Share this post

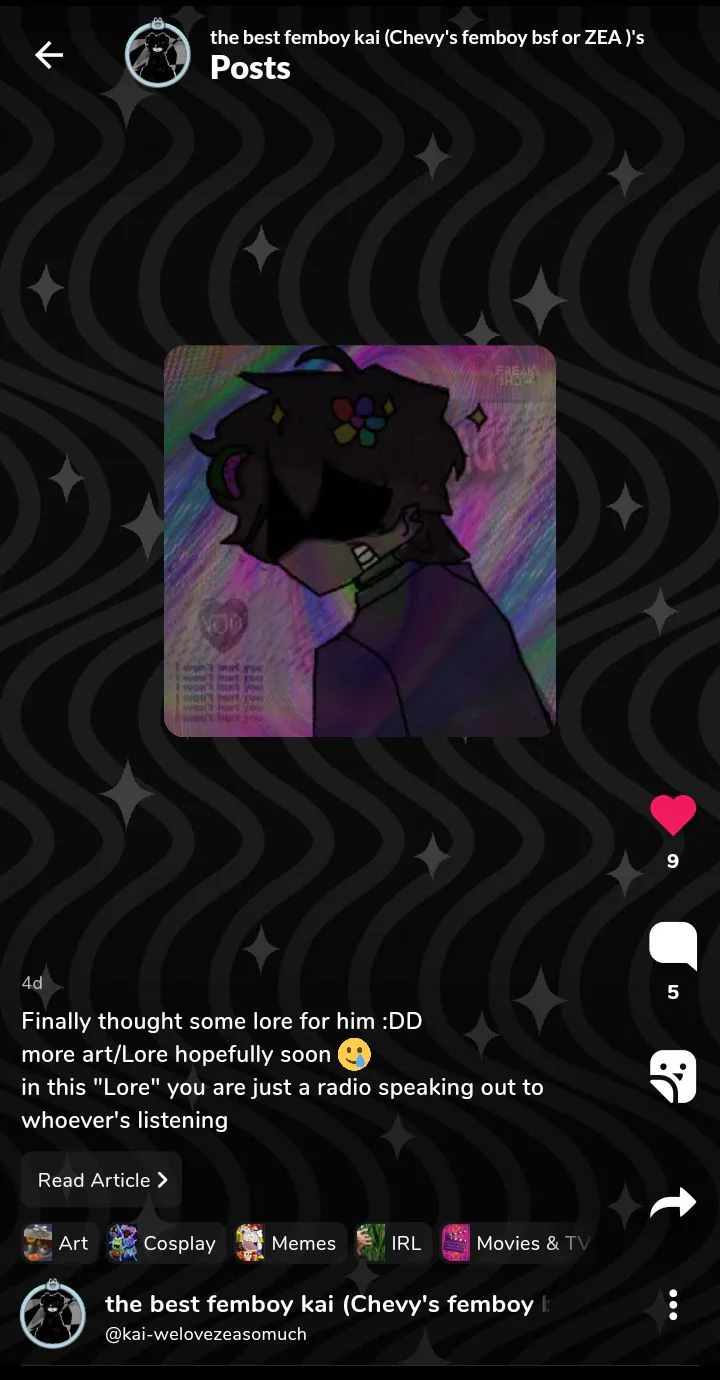(x=673, y=1202)
